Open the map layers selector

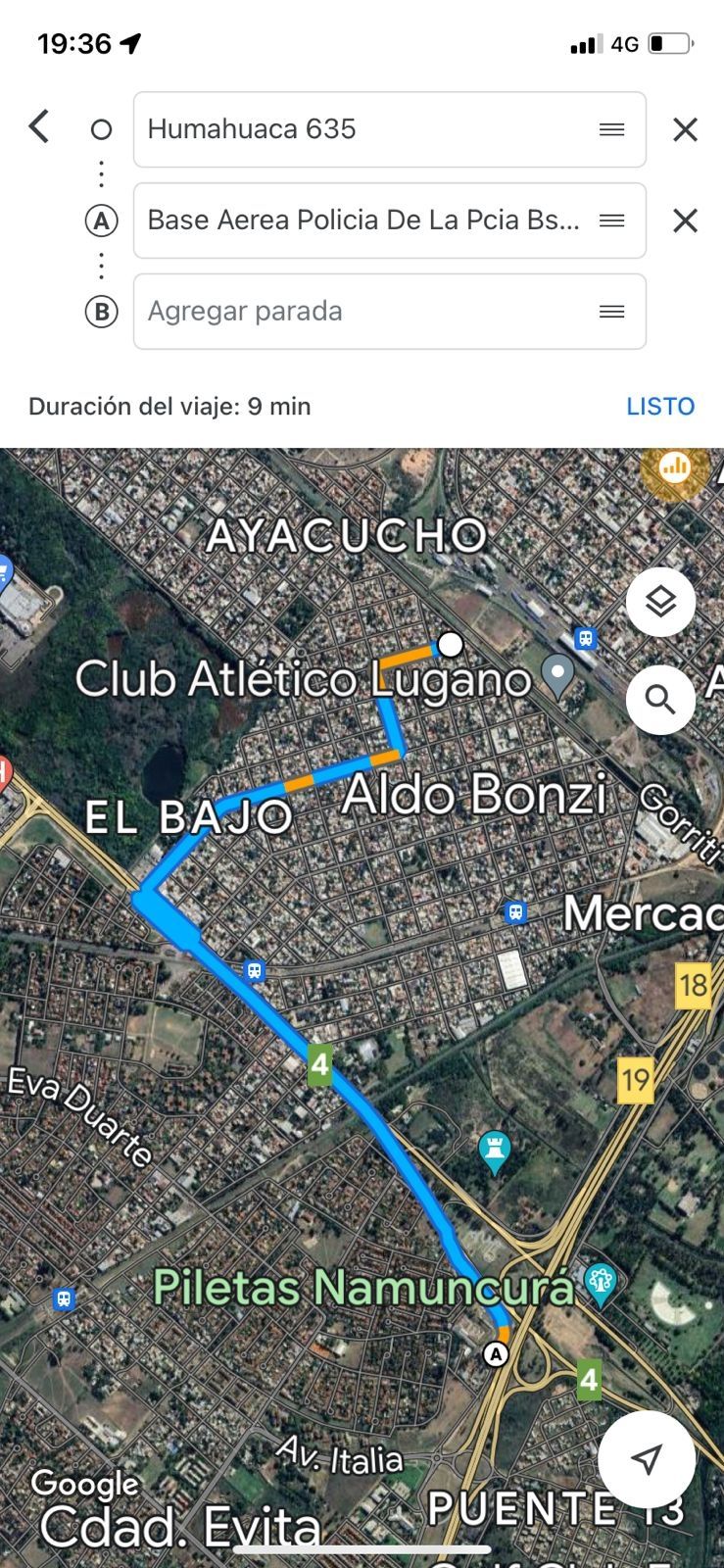click(660, 602)
